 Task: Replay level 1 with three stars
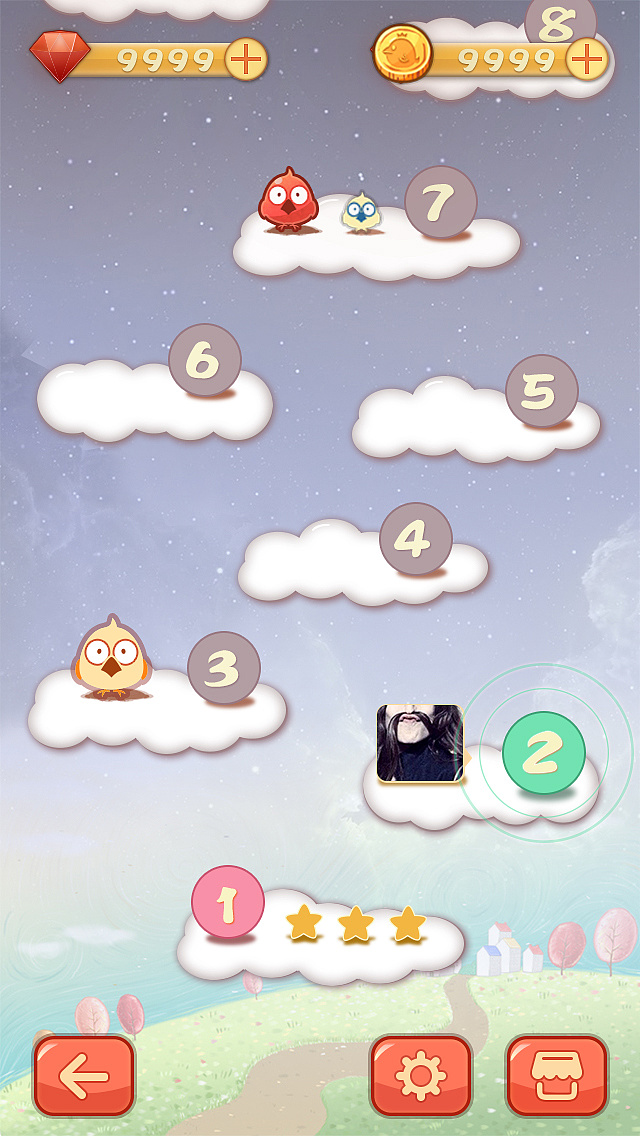click(x=228, y=902)
